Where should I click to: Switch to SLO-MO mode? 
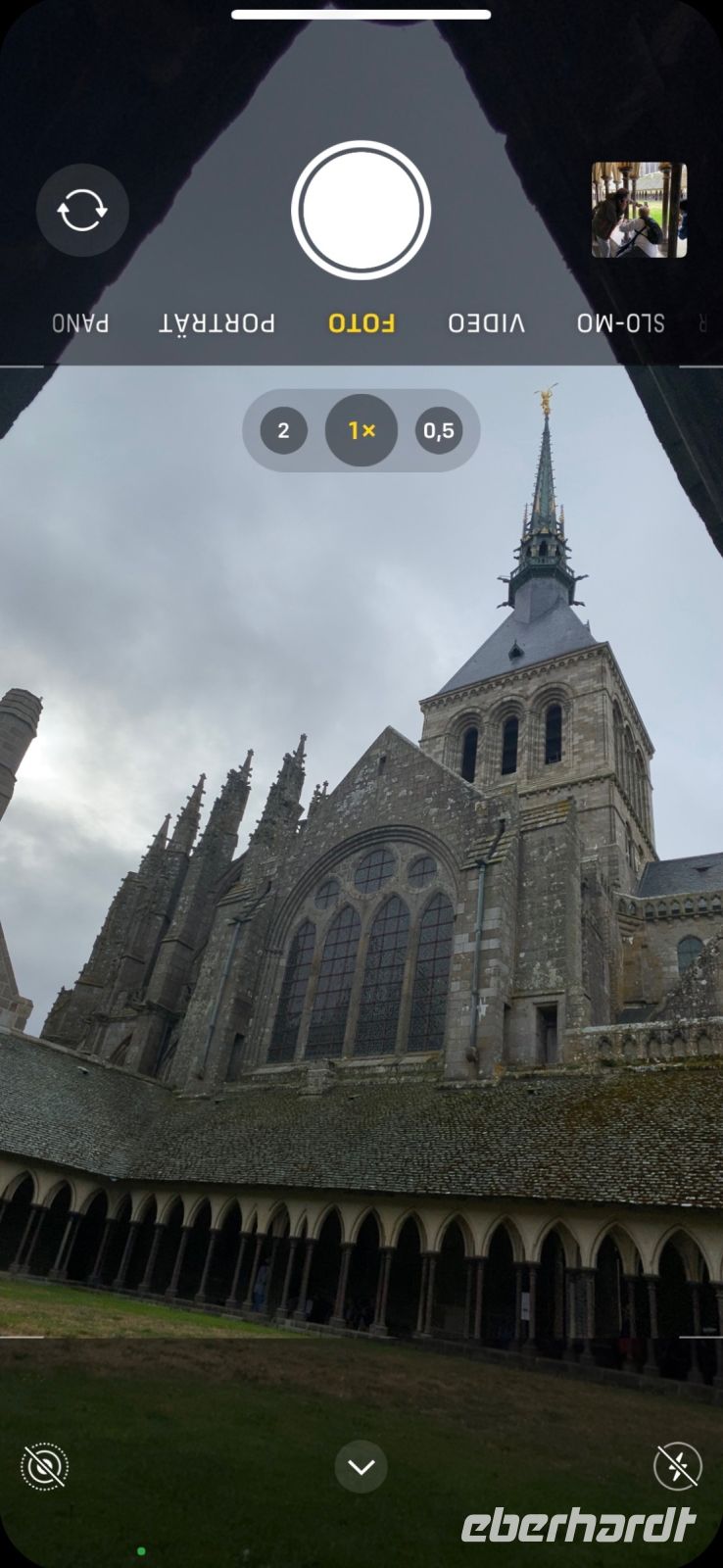coord(620,323)
